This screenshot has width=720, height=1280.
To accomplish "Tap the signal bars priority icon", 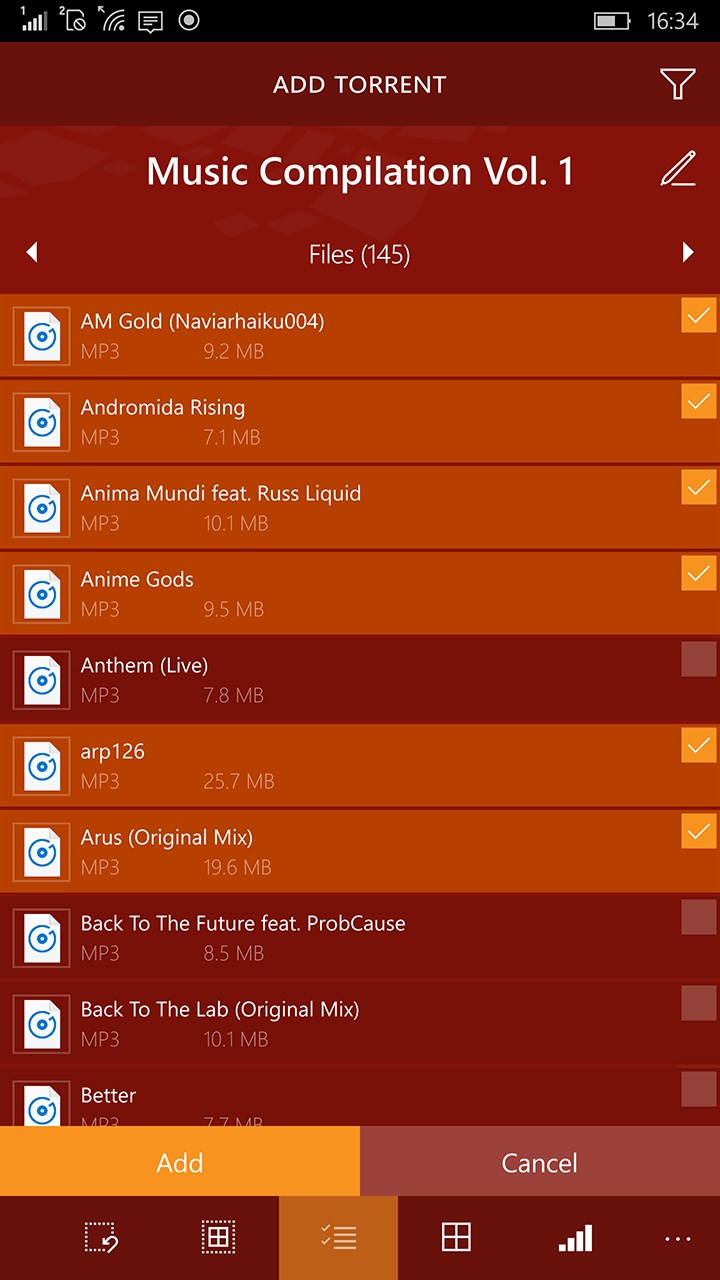I will 575,1238.
